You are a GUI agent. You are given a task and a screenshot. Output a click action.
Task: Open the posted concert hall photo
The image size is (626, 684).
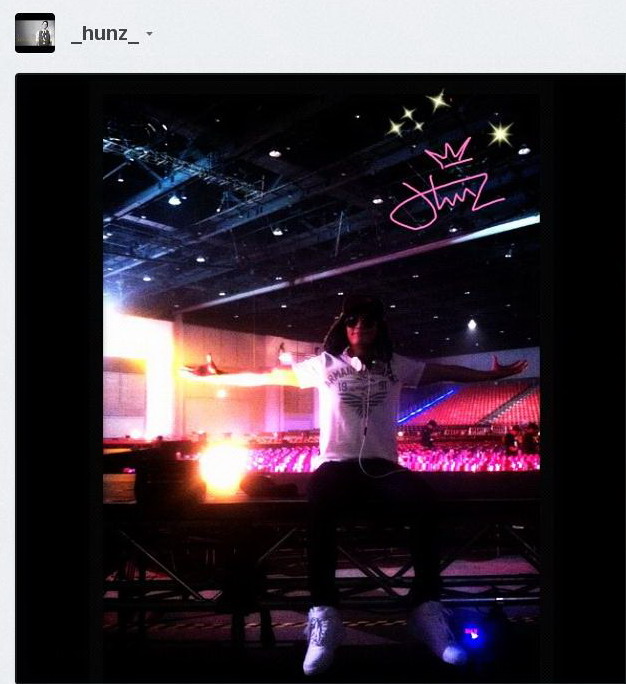coord(321,380)
